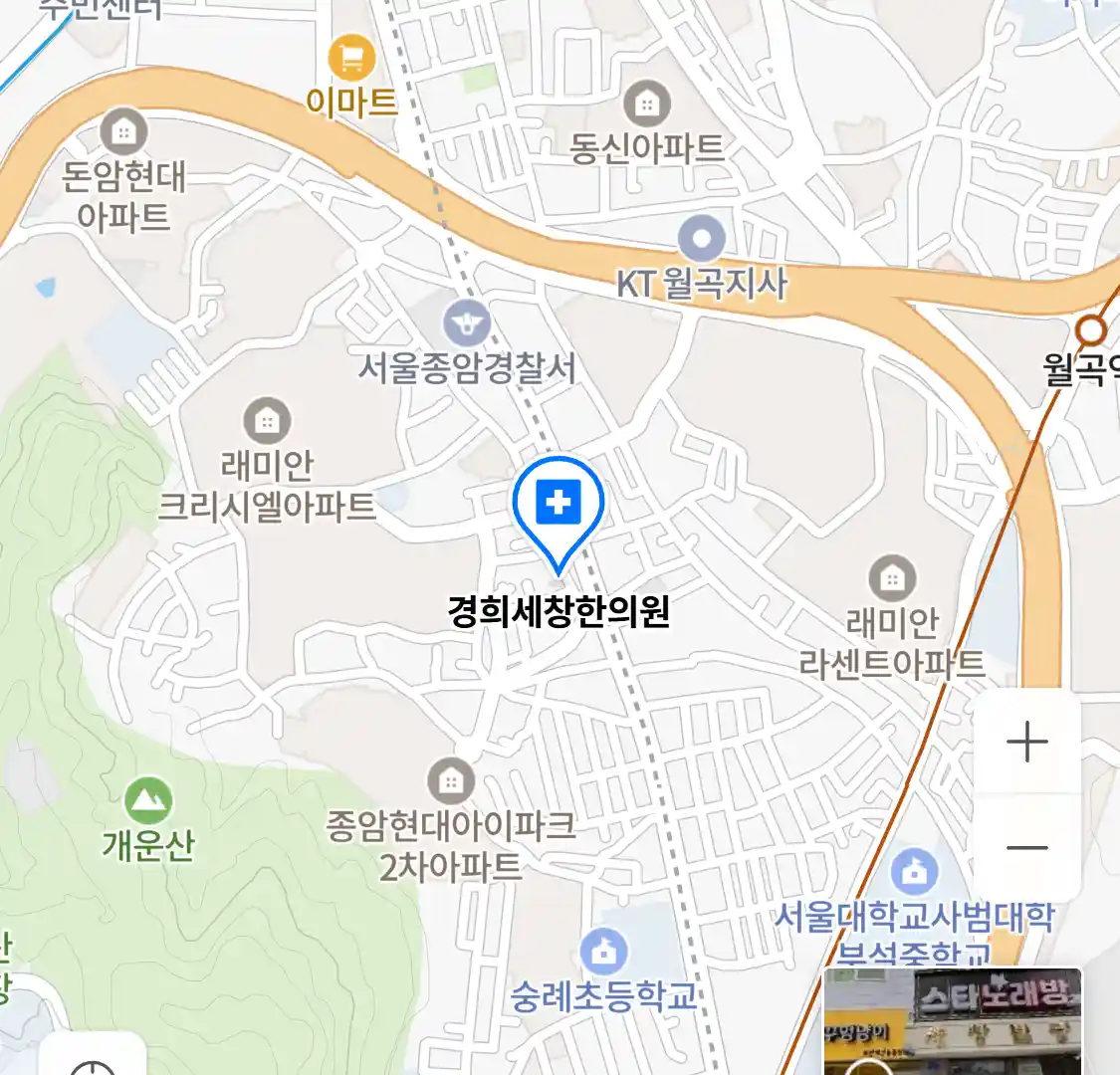Open the KT 월곡지사 place marker
Viewport: 1120px width, 1075px height.
(x=702, y=240)
